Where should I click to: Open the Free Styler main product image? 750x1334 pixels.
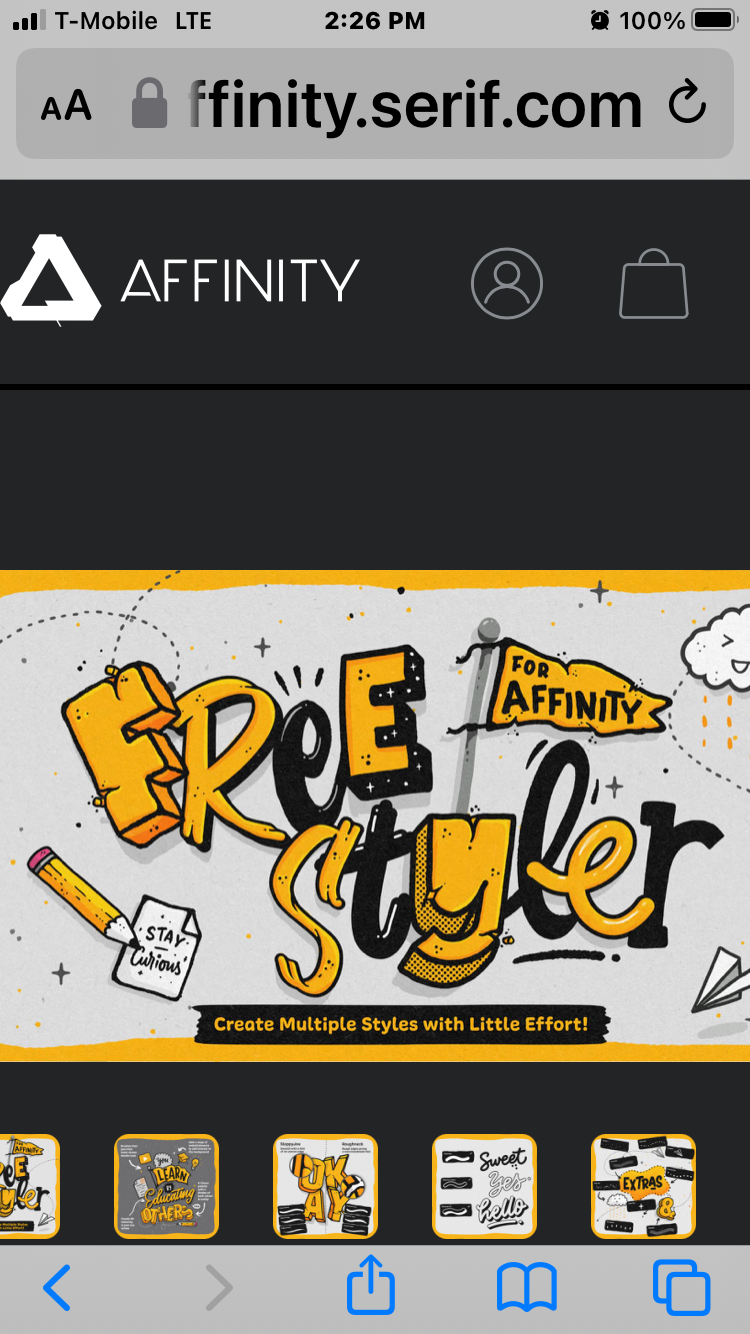pos(375,815)
